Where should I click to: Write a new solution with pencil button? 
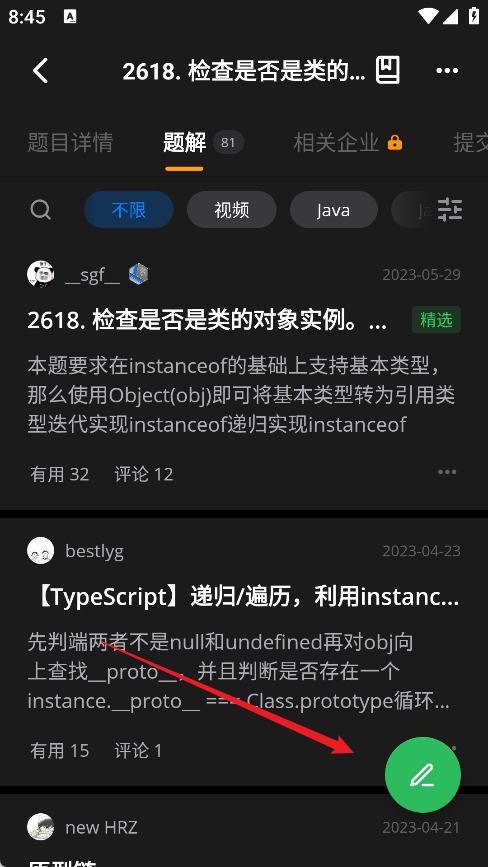tap(423, 775)
